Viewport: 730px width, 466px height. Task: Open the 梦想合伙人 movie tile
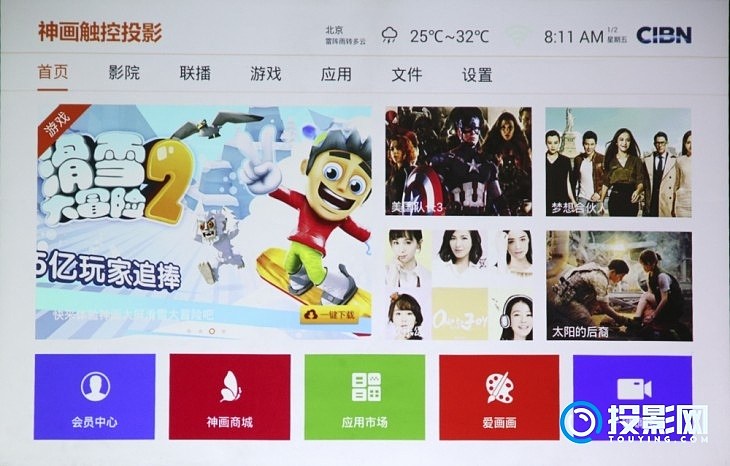pyautogui.click(x=618, y=160)
